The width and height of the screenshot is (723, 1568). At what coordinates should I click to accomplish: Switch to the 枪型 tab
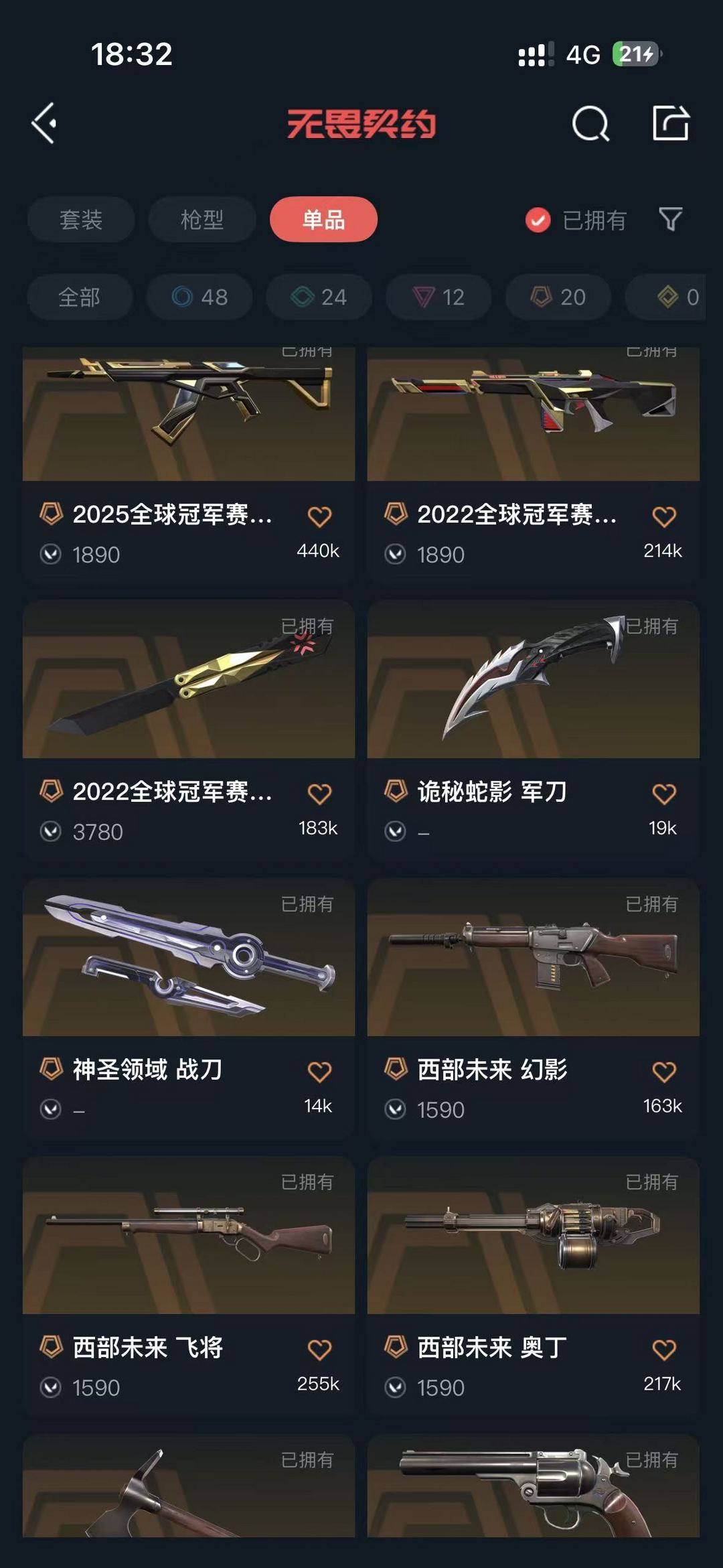(x=202, y=219)
